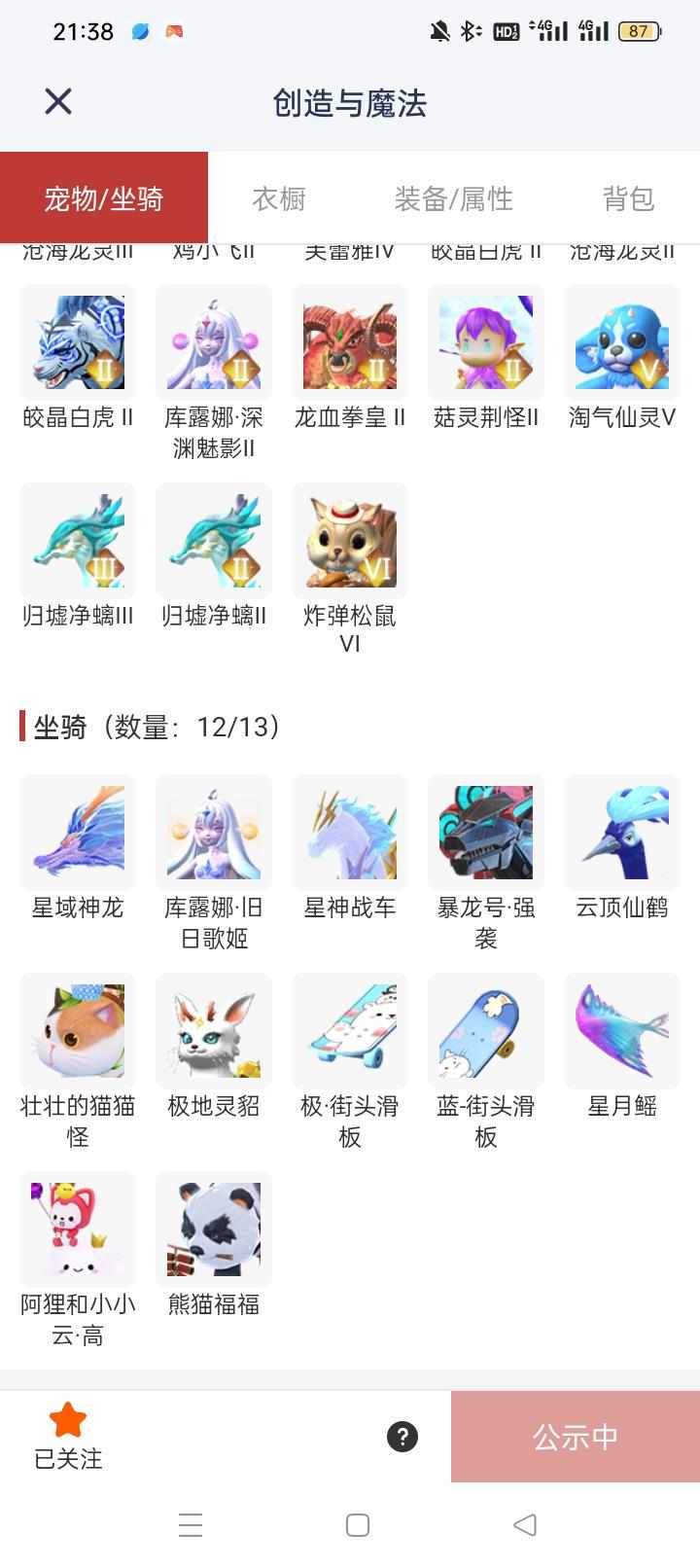View pet 库露娜·深渊魅影II
Image resolution: width=700 pixels, height=1568 pixels.
pos(214,342)
